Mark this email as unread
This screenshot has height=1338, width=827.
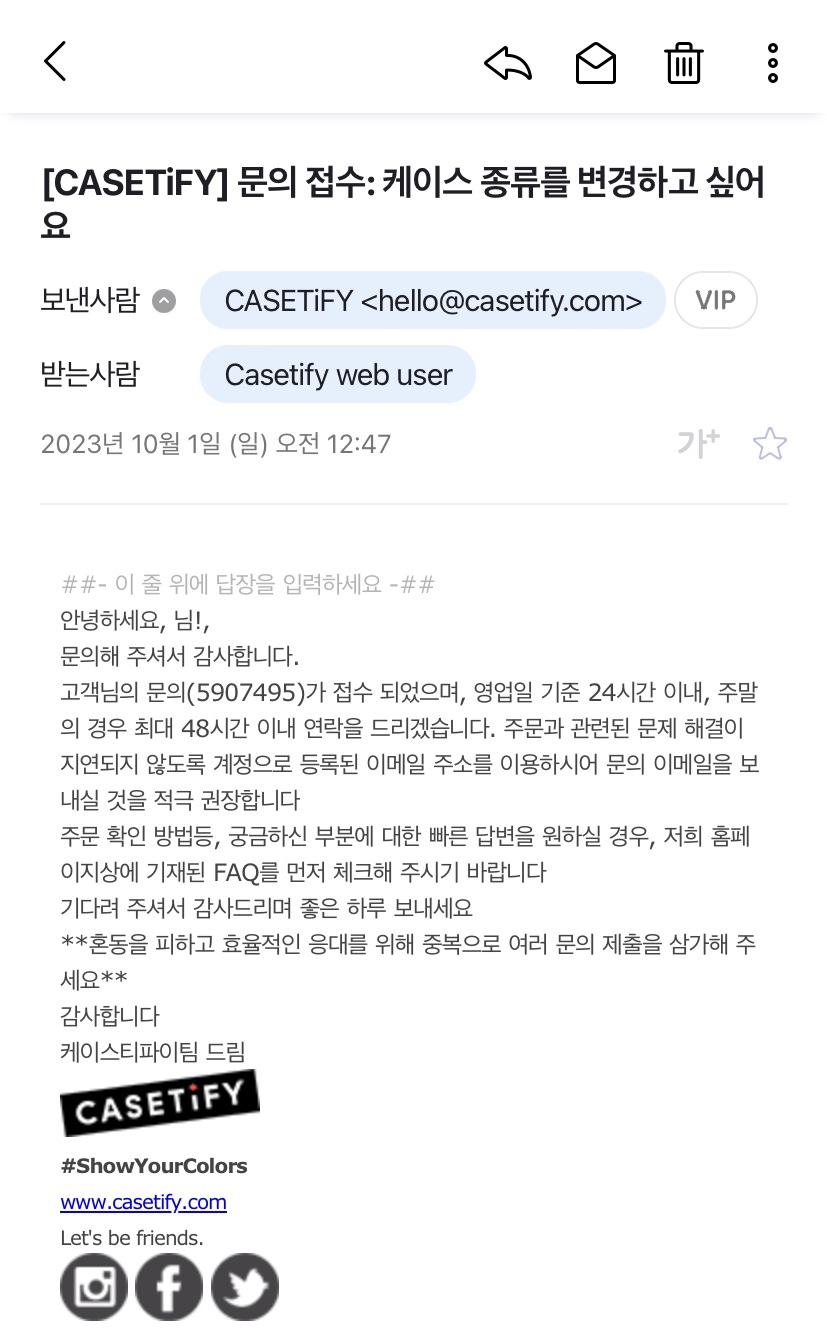[x=596, y=63]
